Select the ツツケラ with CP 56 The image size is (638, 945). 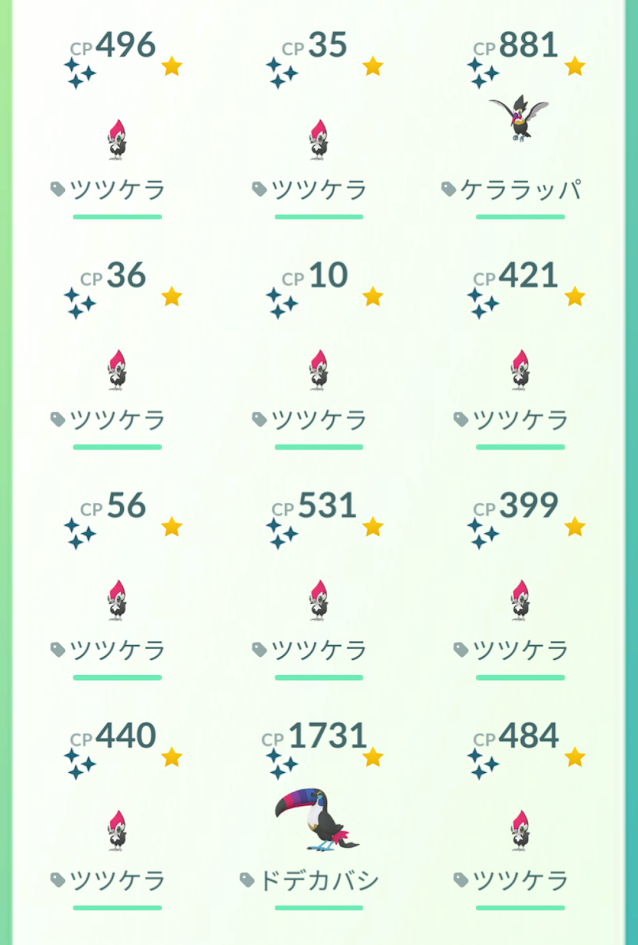coord(118,600)
